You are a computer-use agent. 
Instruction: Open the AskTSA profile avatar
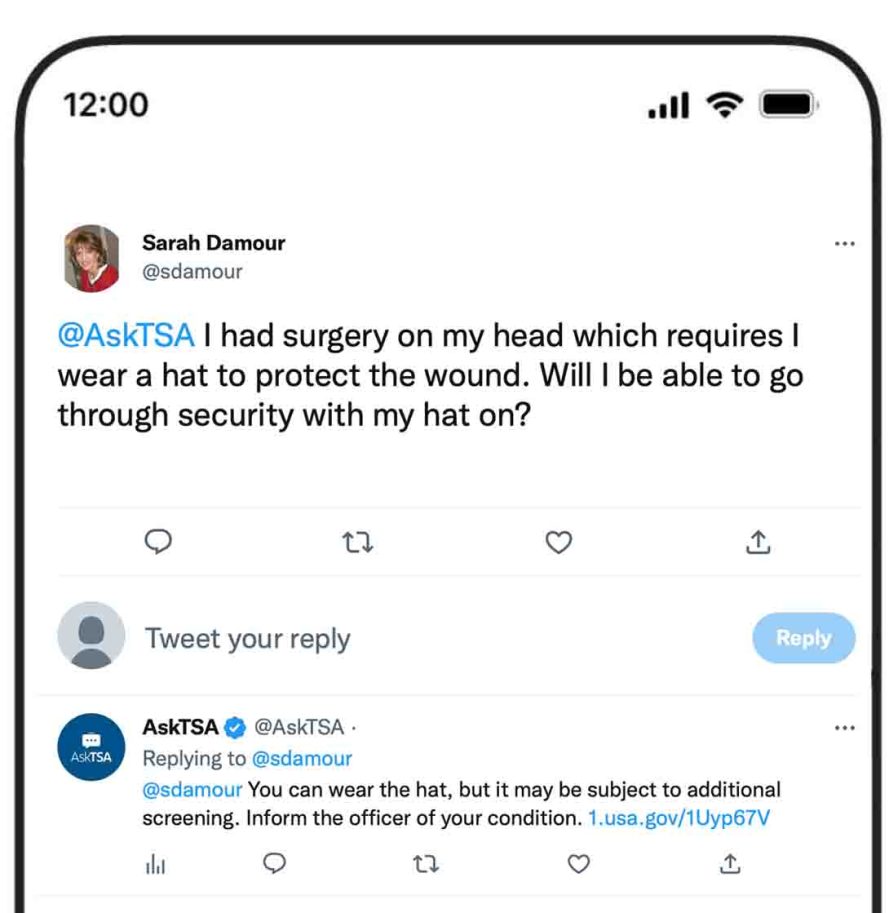91,747
